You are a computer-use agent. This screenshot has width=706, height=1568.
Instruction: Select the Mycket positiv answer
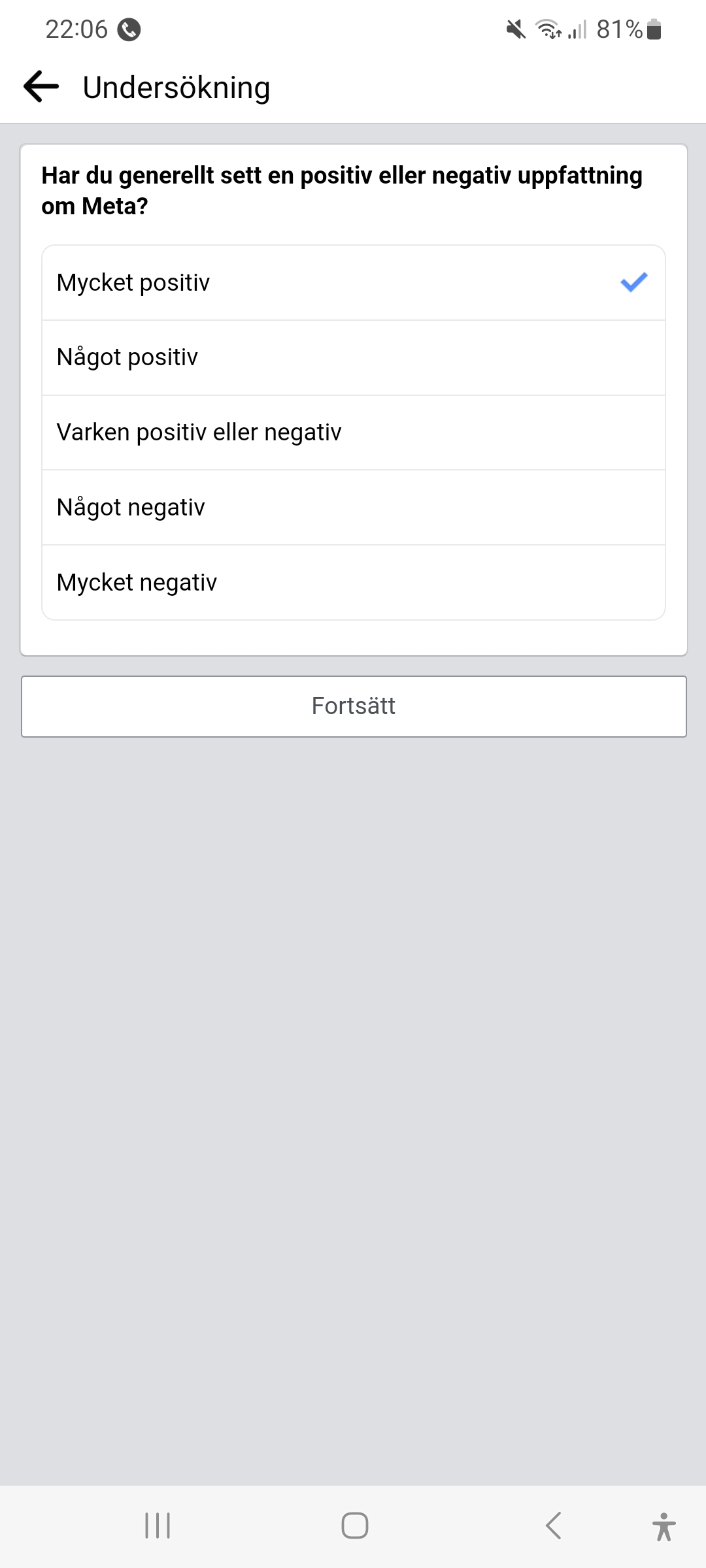click(353, 283)
